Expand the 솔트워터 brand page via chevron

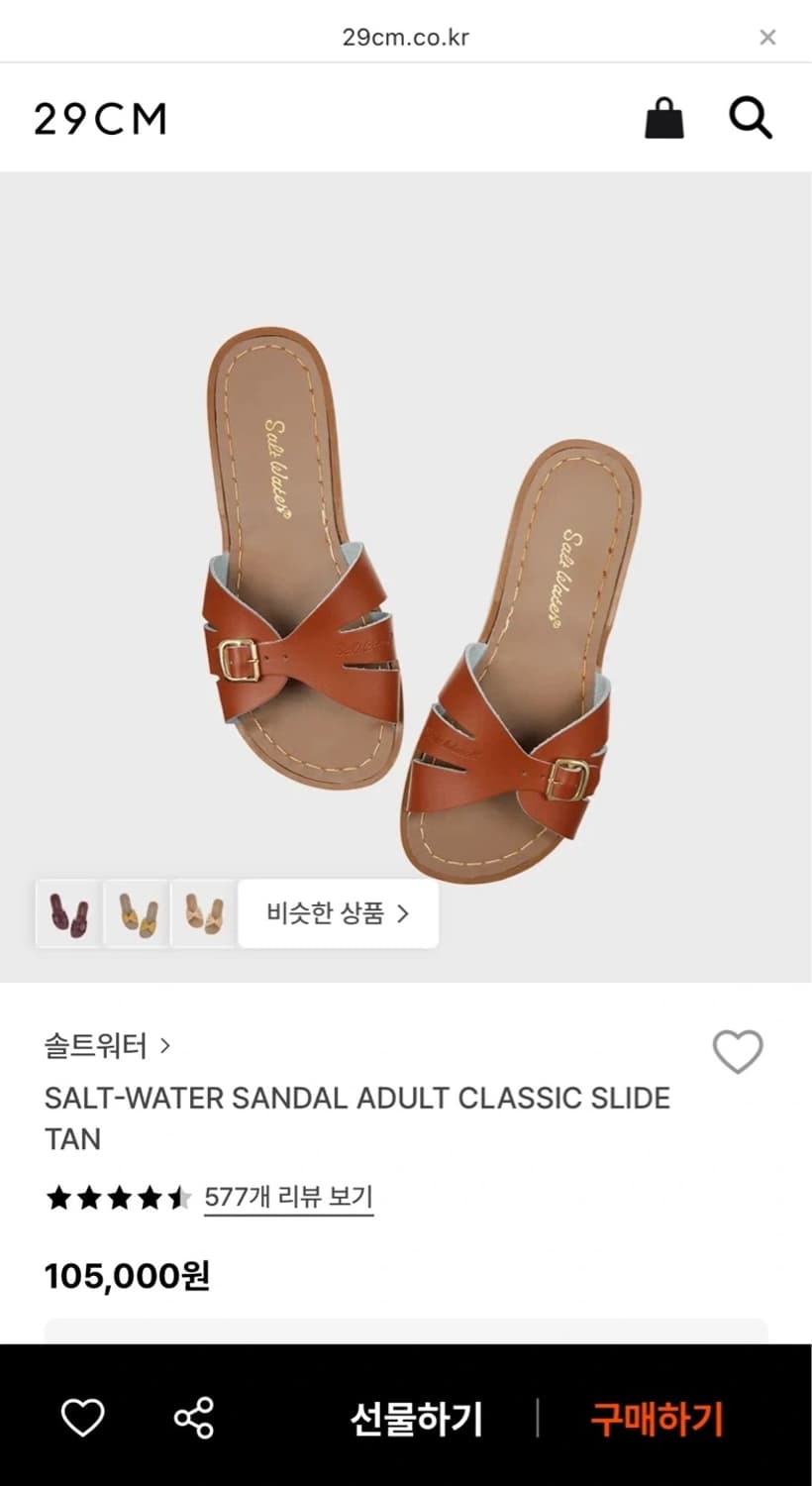(165, 1046)
